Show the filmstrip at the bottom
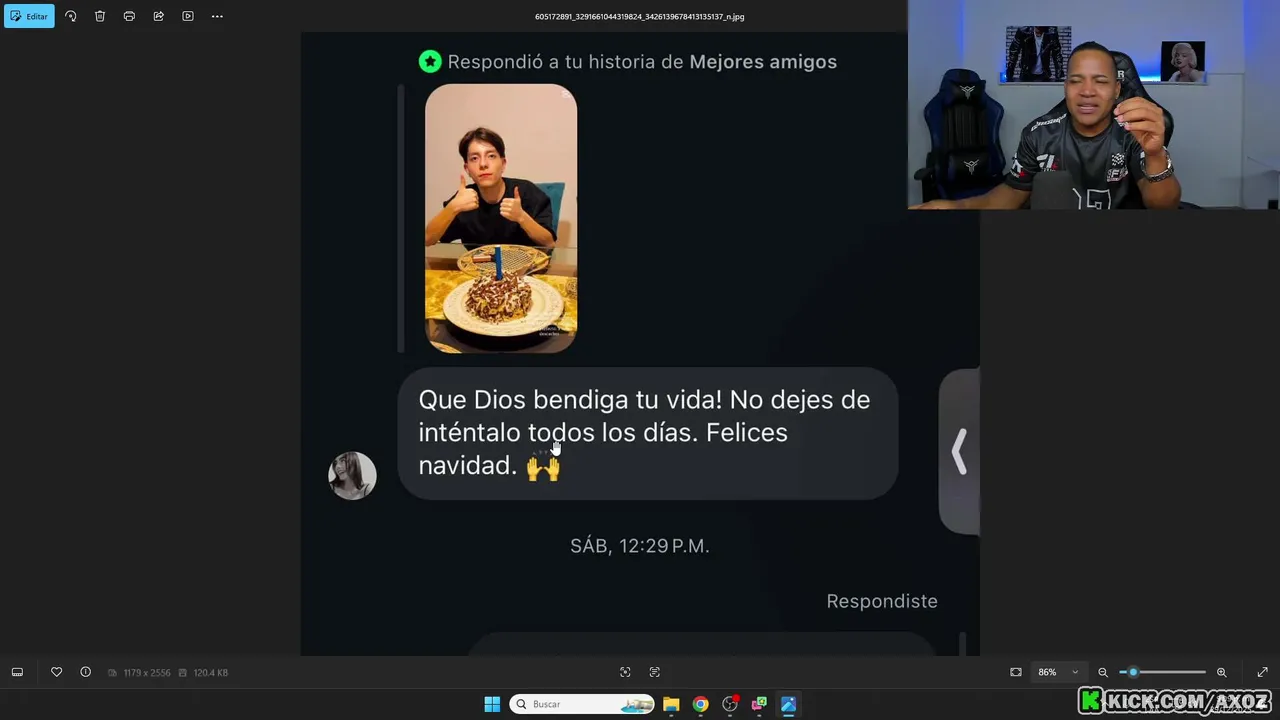Screen dimensions: 1280x720 pyautogui.click(x=17, y=672)
